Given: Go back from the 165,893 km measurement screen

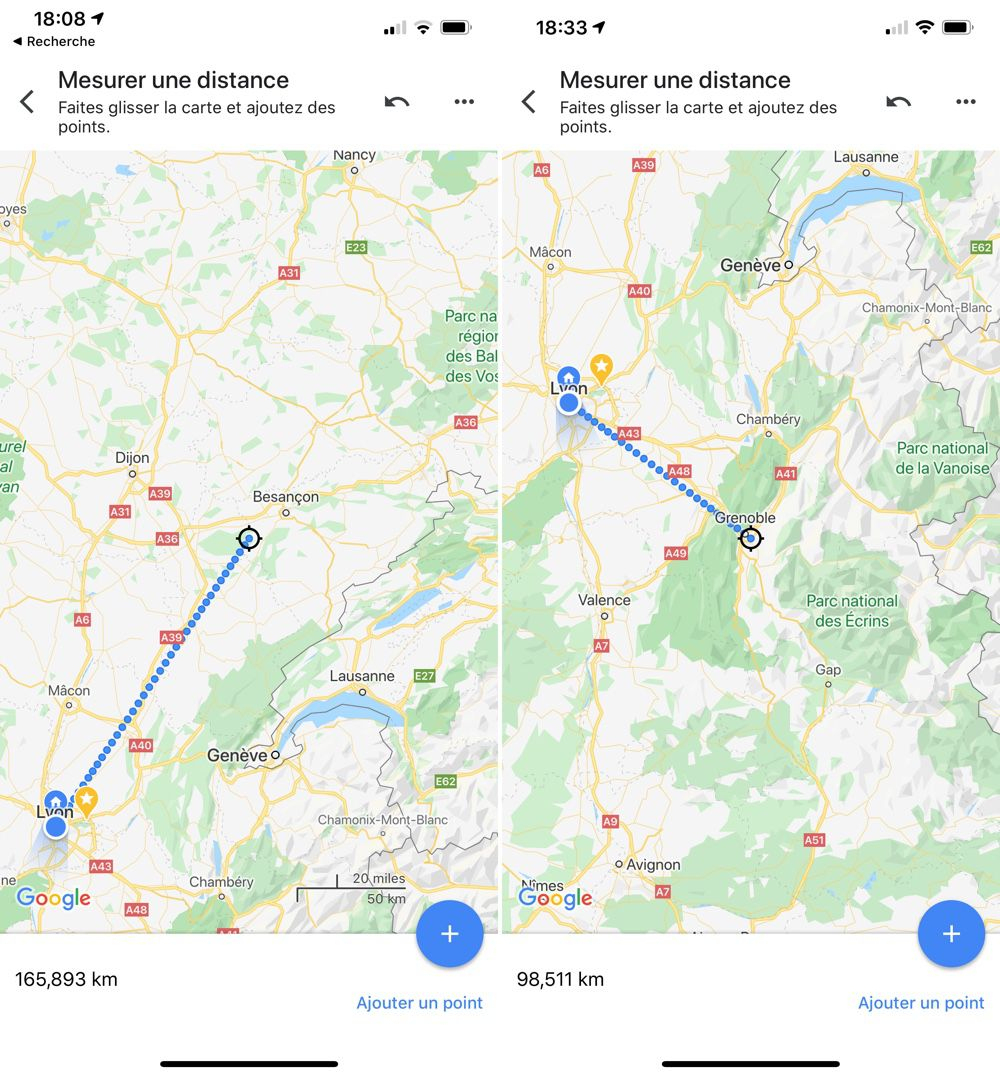Looking at the screenshot, I should pyautogui.click(x=27, y=101).
